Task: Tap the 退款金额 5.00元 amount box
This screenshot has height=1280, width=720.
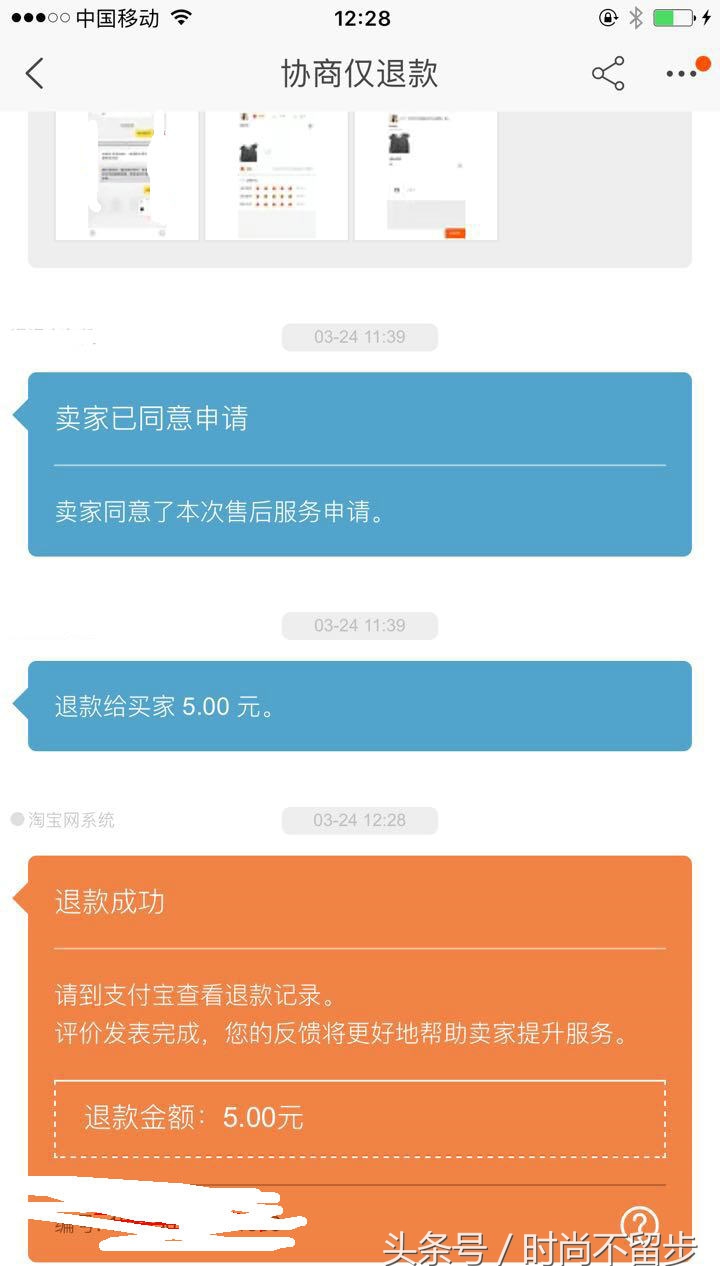Action: pos(358,1118)
